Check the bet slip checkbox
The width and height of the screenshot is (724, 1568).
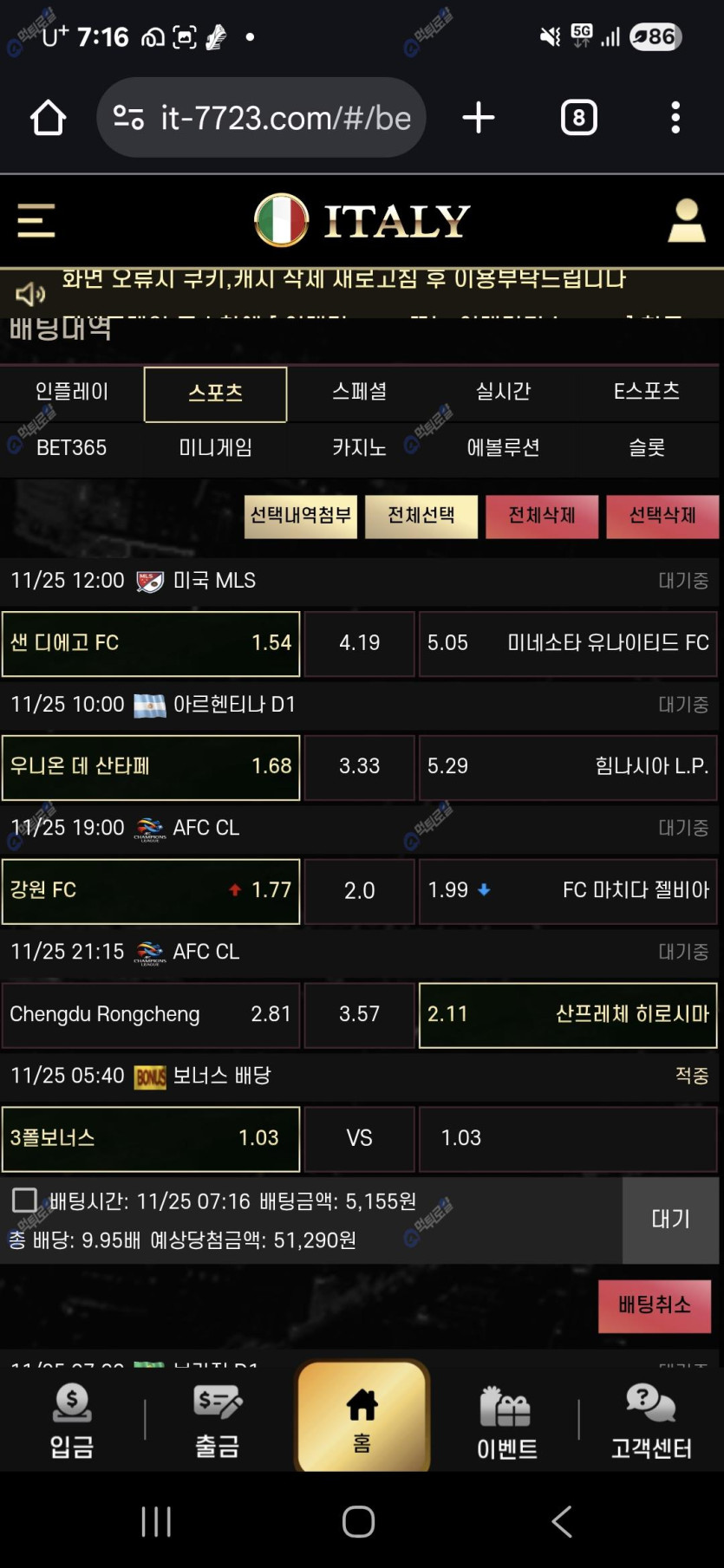click(x=24, y=1200)
